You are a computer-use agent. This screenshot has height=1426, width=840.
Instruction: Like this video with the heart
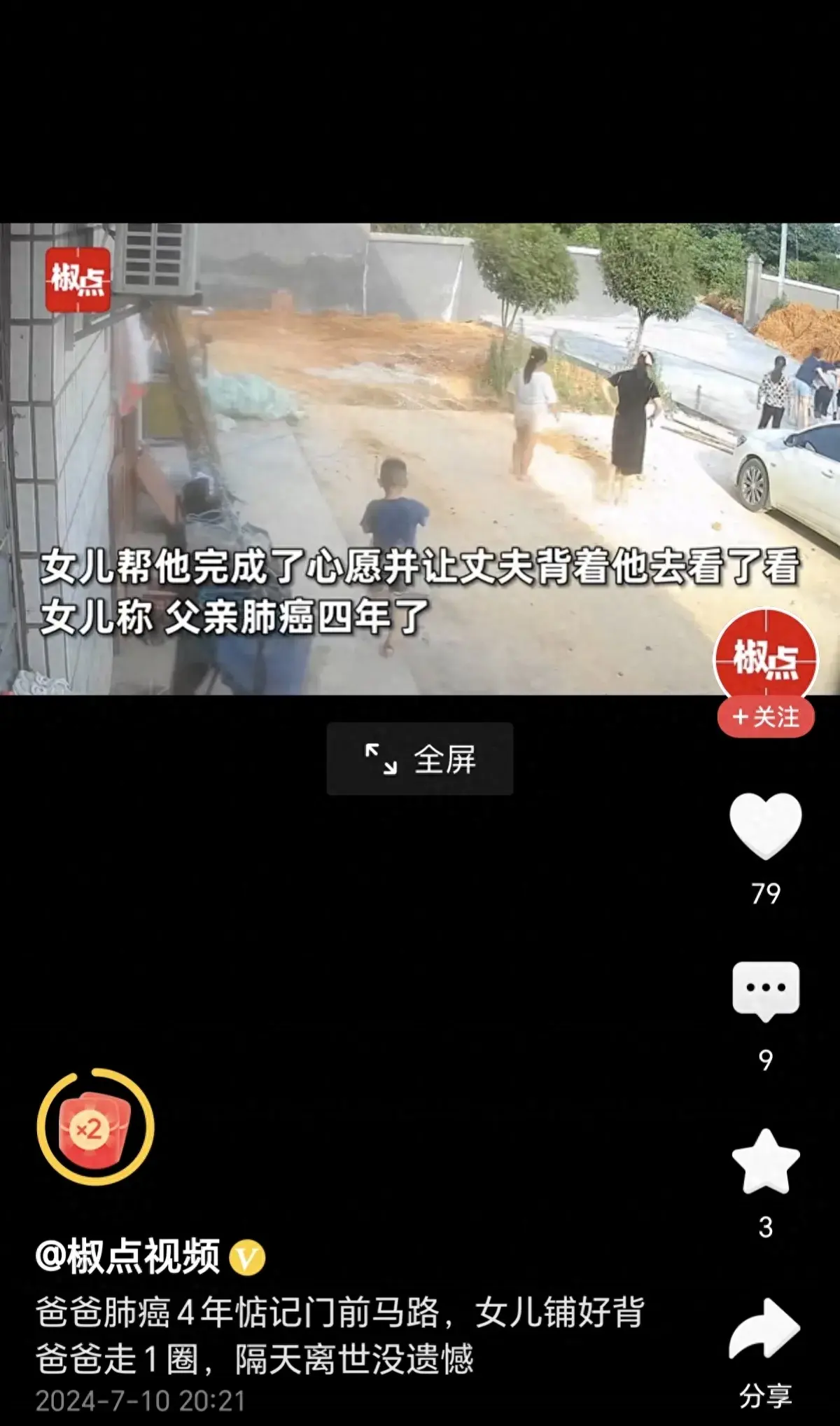click(765, 825)
